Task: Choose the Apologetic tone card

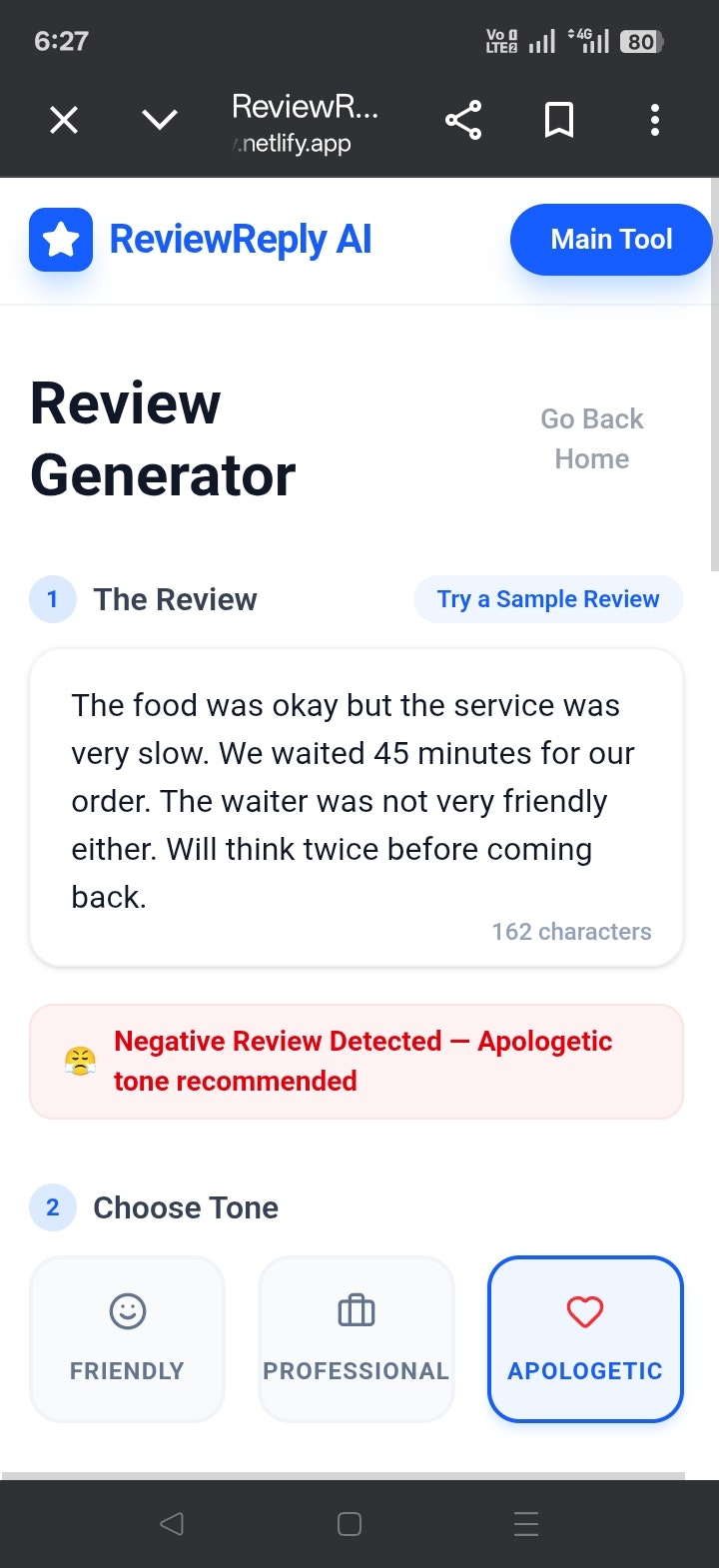Action: coord(585,1338)
